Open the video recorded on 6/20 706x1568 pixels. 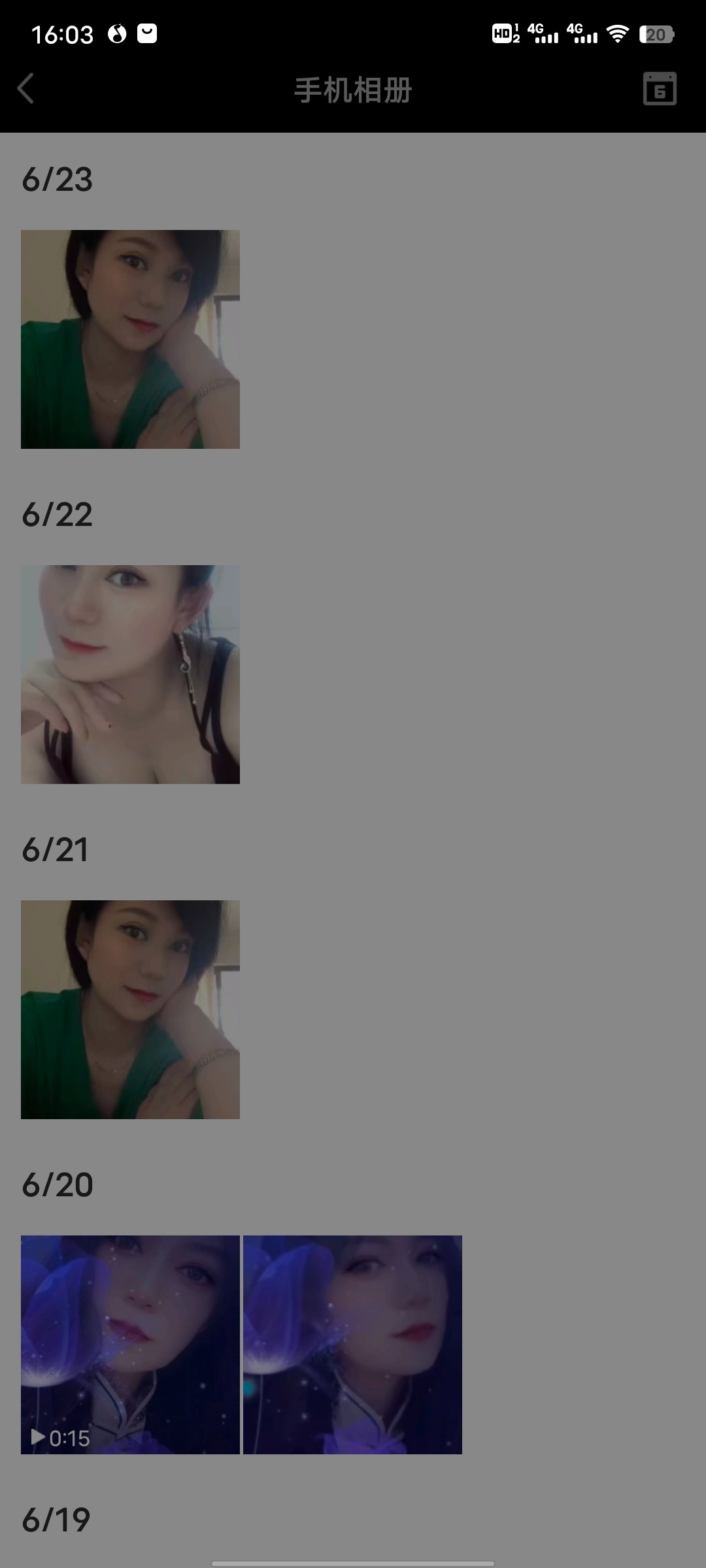[x=129, y=1343]
